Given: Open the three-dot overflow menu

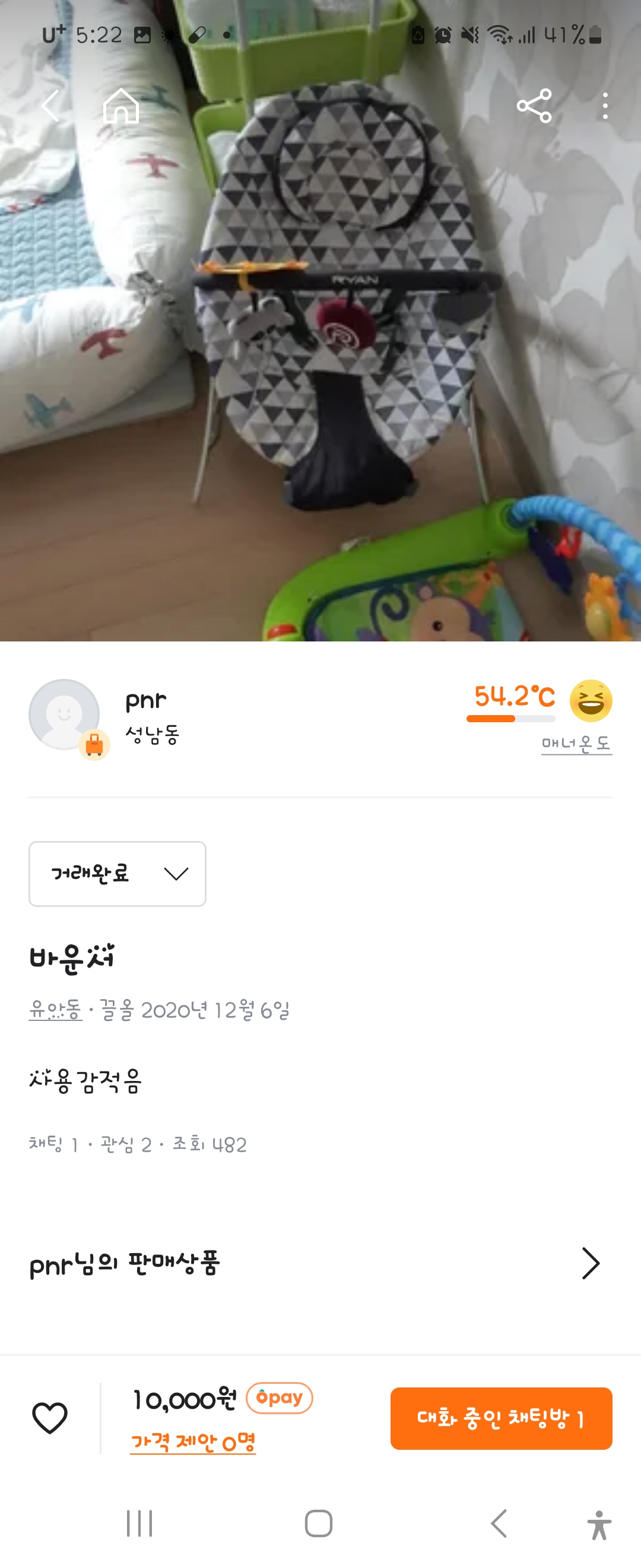Looking at the screenshot, I should tap(605, 106).
